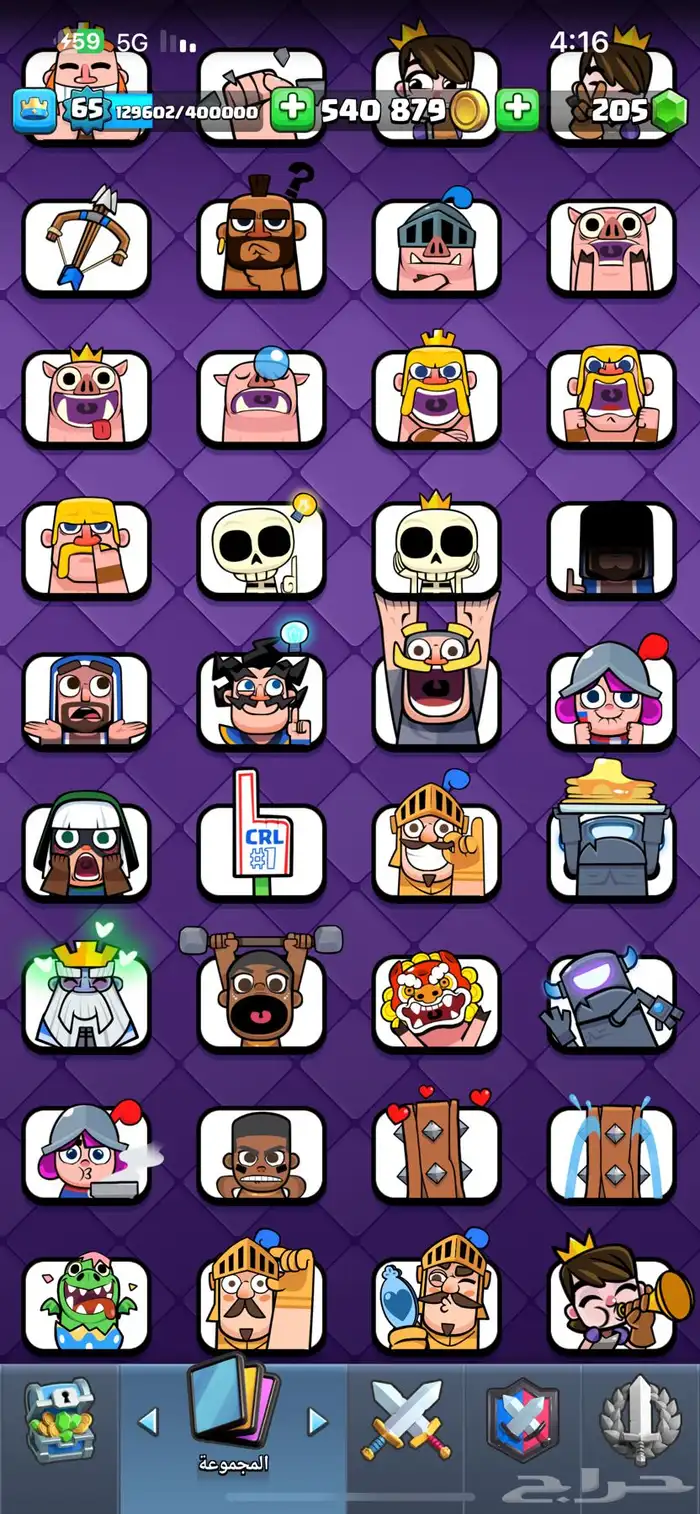This screenshot has height=1514, width=700.
Task: Pick the crying log emote
Action: 611,1152
